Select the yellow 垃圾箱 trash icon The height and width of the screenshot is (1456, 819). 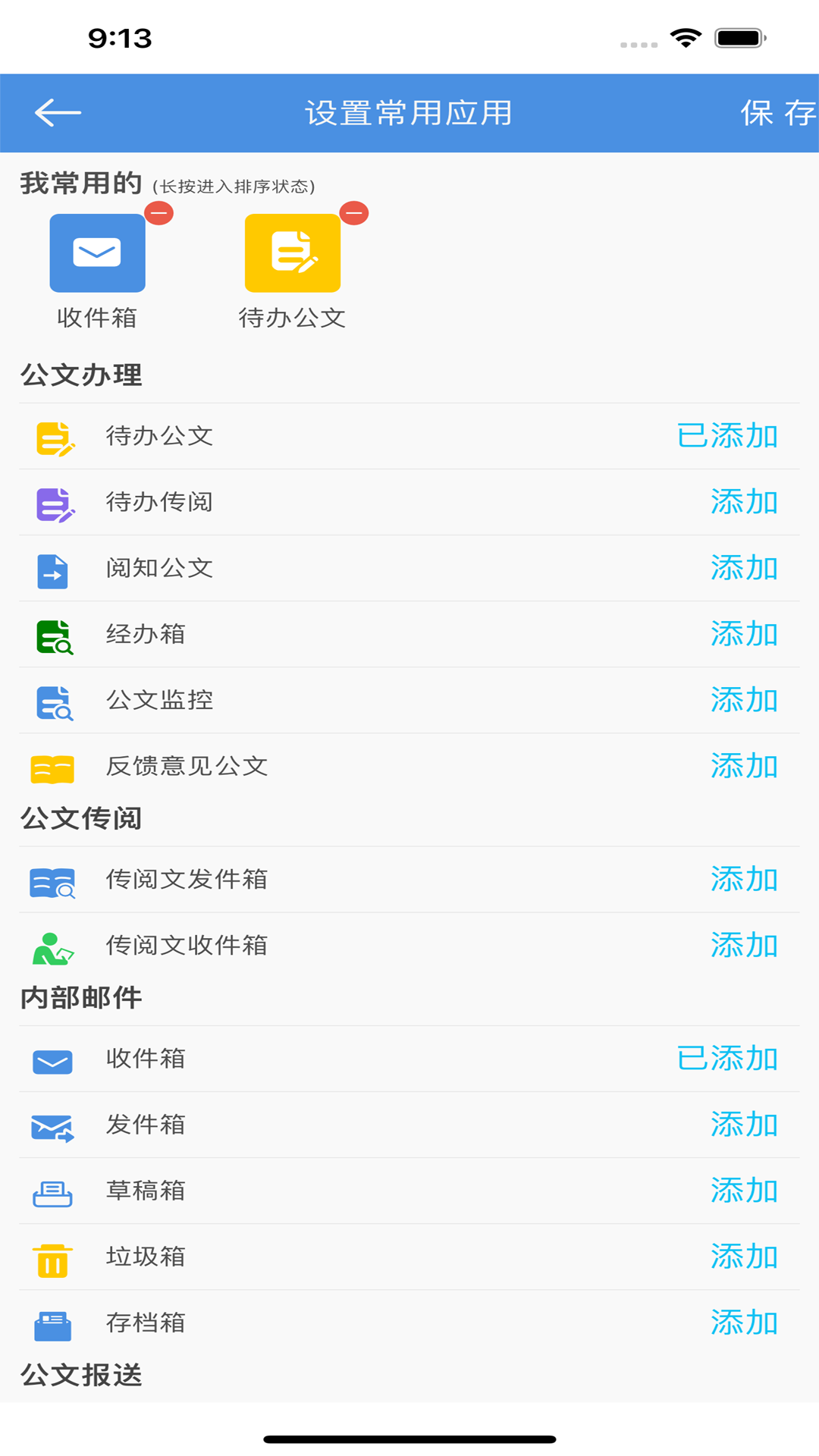pyautogui.click(x=52, y=1257)
